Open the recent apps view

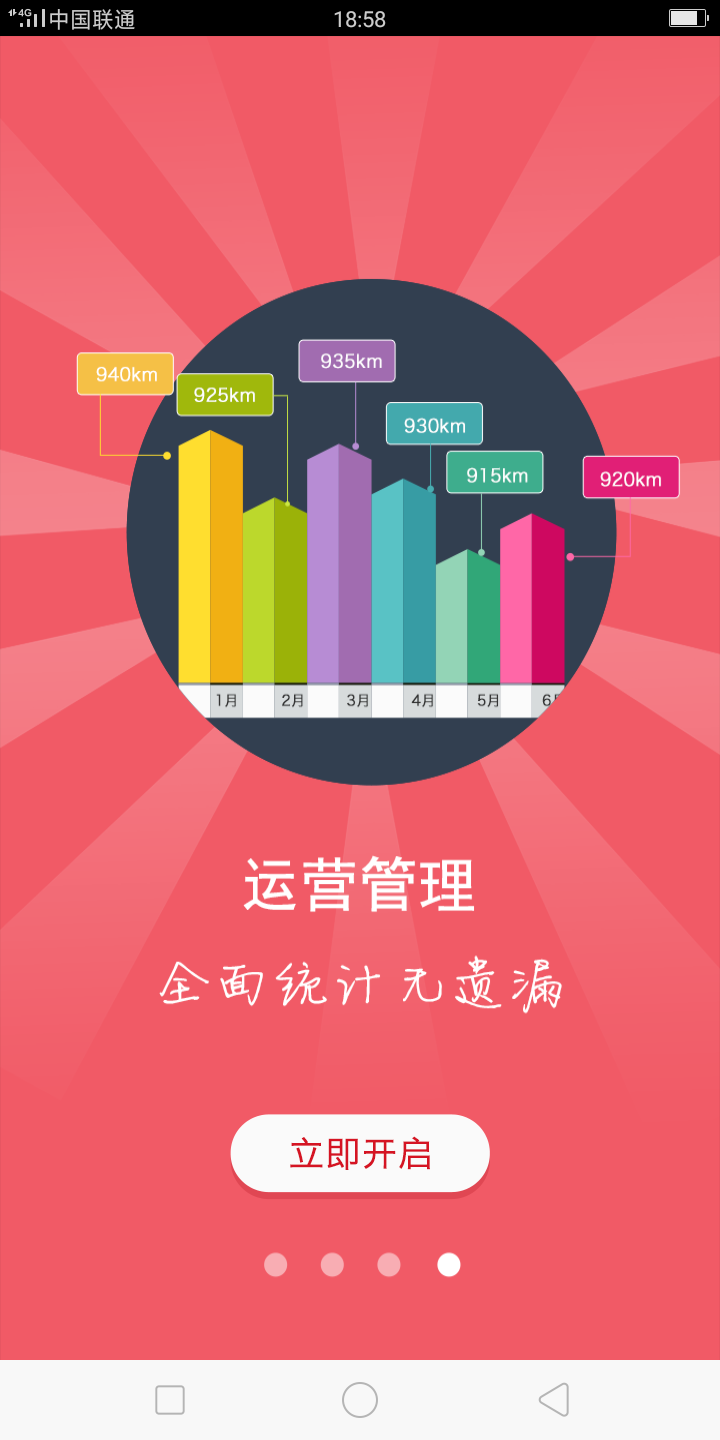pos(170,1399)
